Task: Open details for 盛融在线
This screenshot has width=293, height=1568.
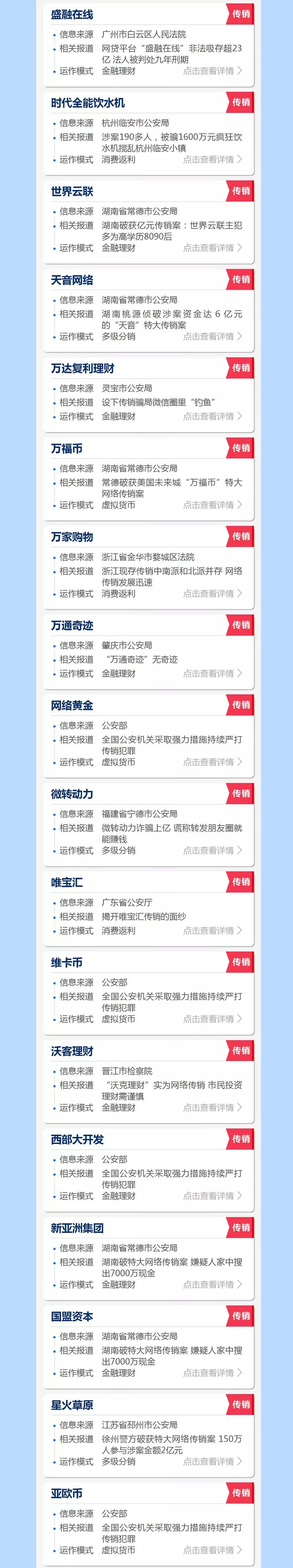Action: [x=212, y=71]
